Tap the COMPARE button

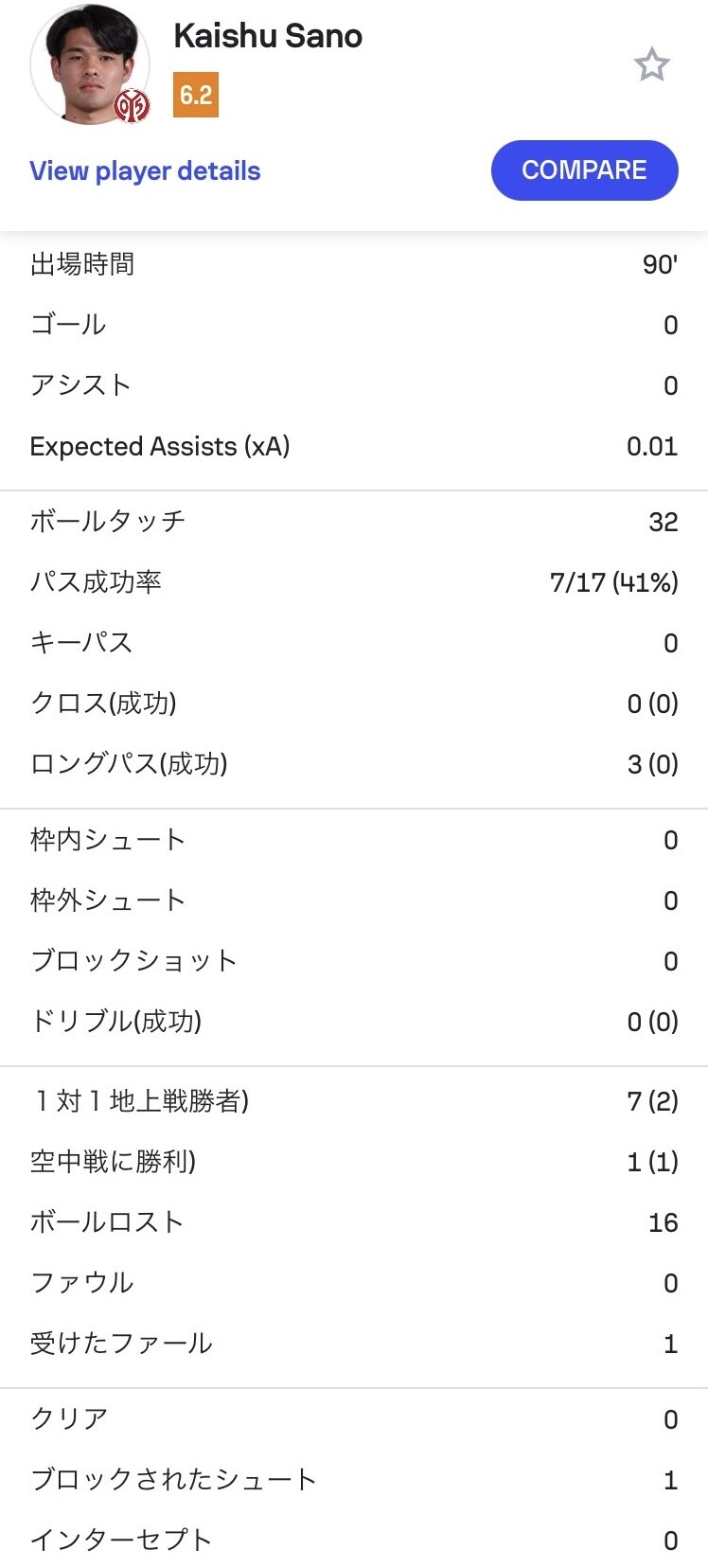click(x=584, y=170)
